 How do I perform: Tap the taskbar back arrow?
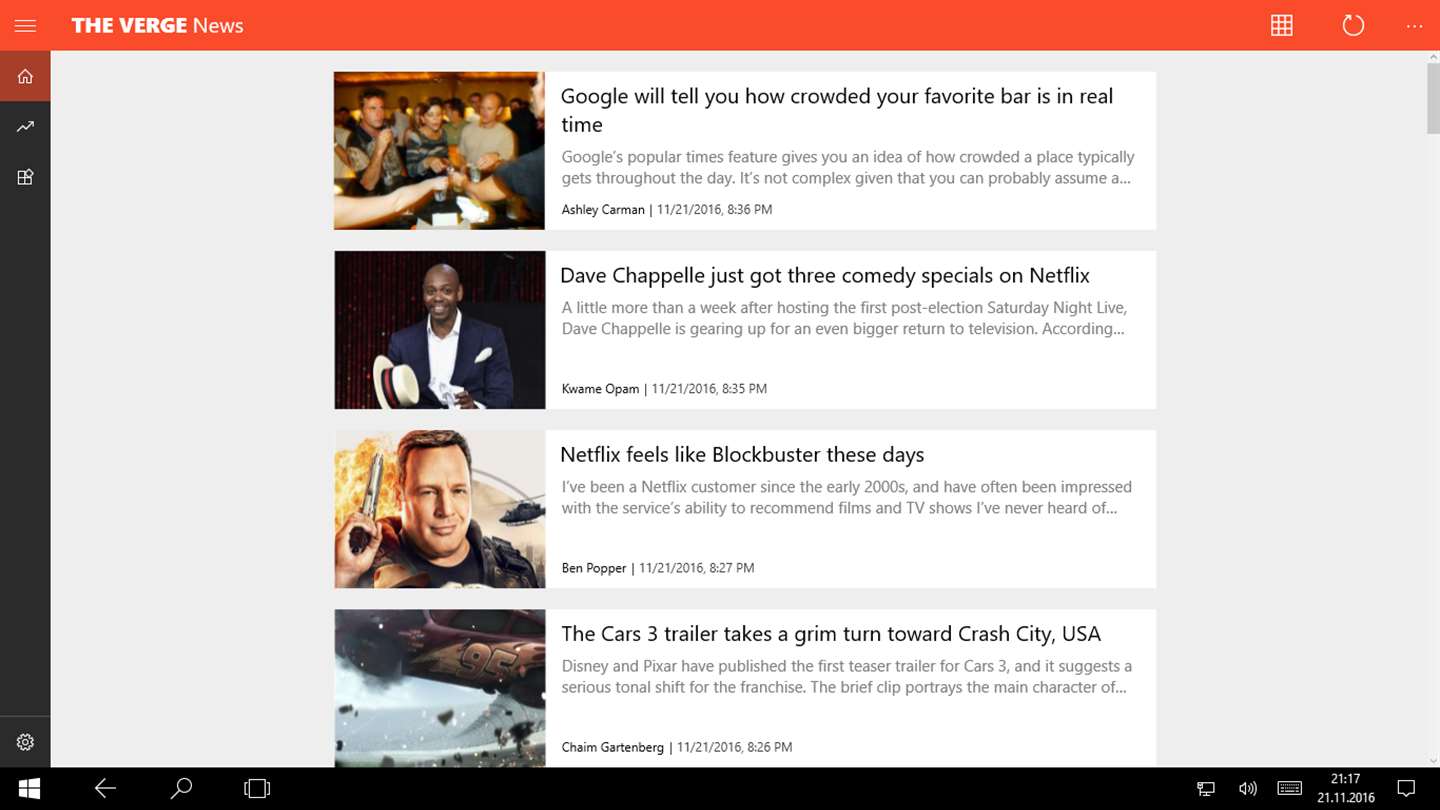click(x=105, y=789)
